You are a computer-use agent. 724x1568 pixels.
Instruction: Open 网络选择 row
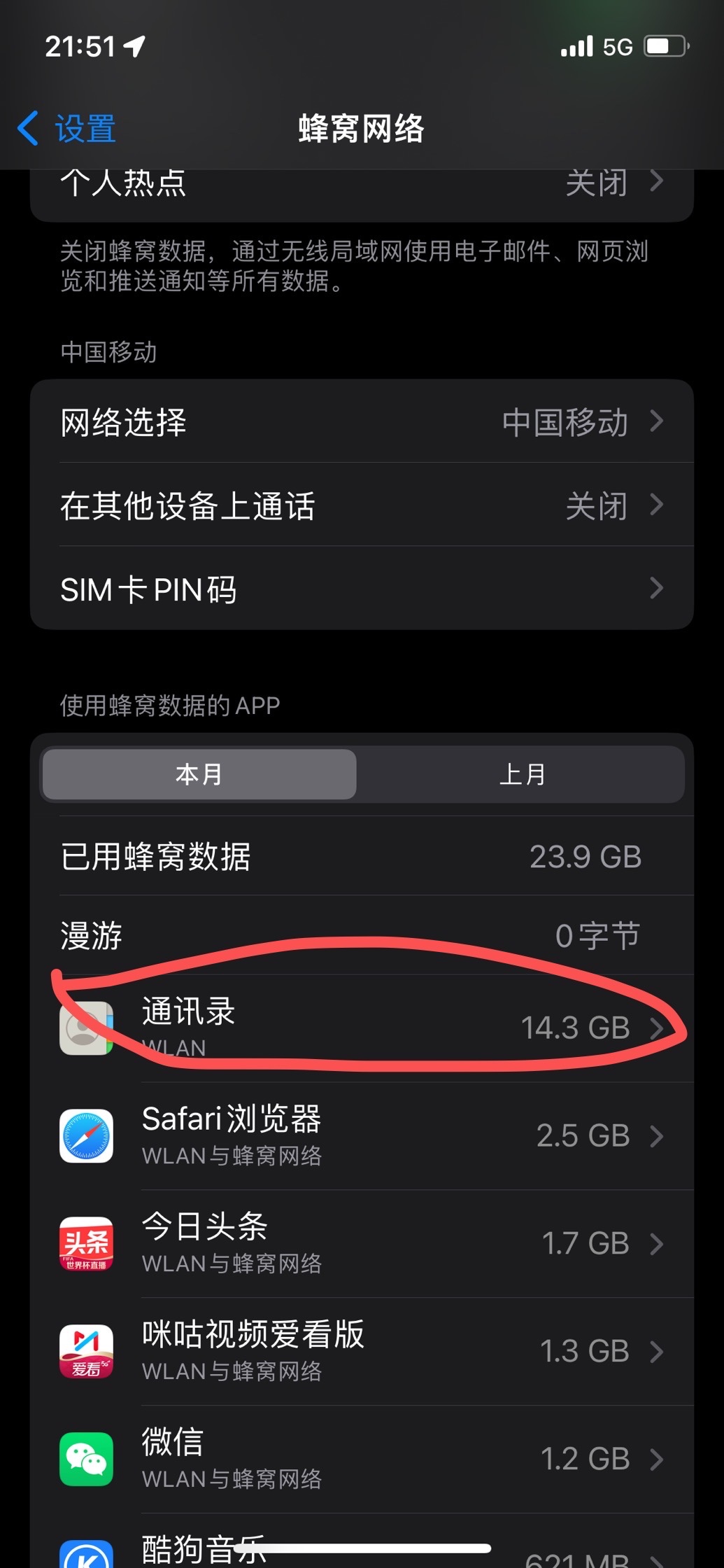click(x=361, y=422)
